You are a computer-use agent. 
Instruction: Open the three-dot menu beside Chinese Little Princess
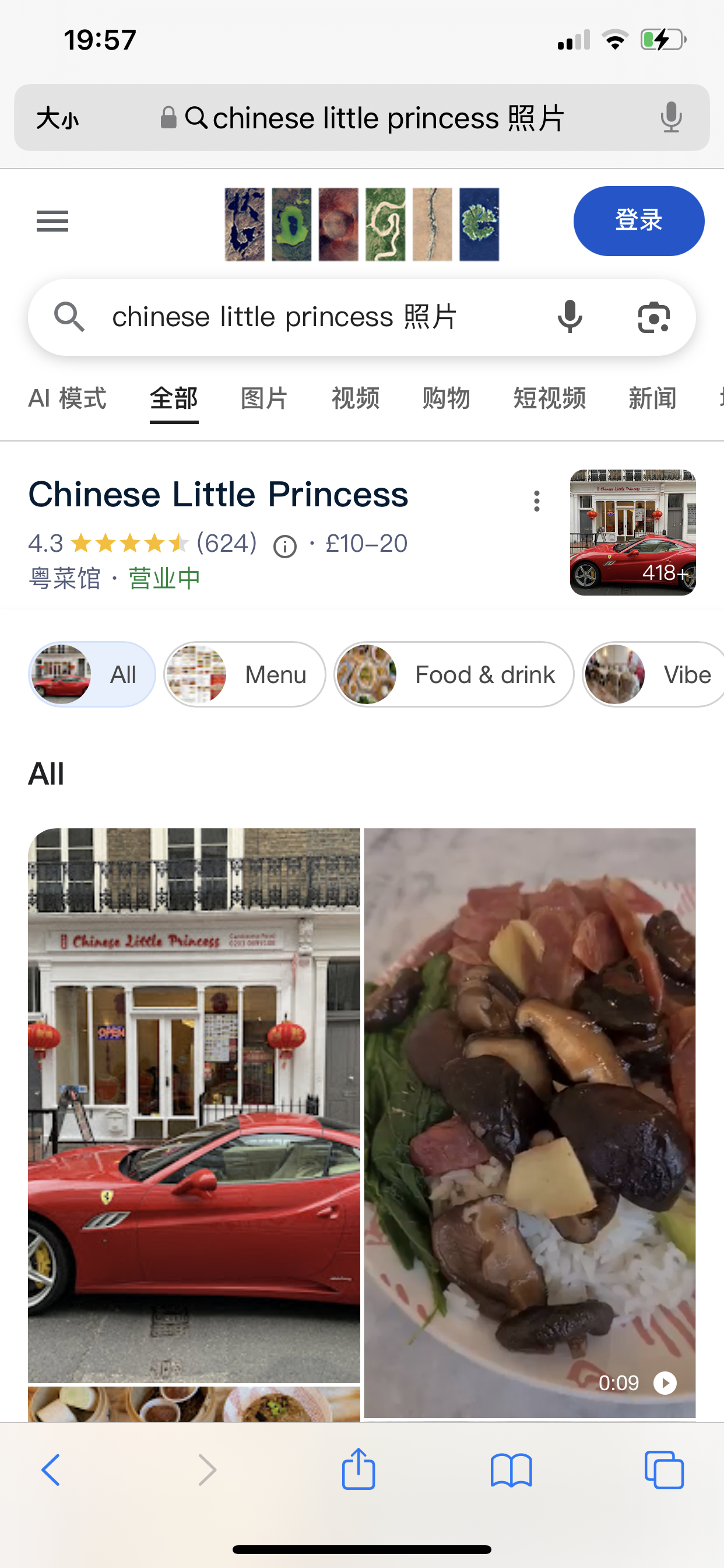pos(536,501)
